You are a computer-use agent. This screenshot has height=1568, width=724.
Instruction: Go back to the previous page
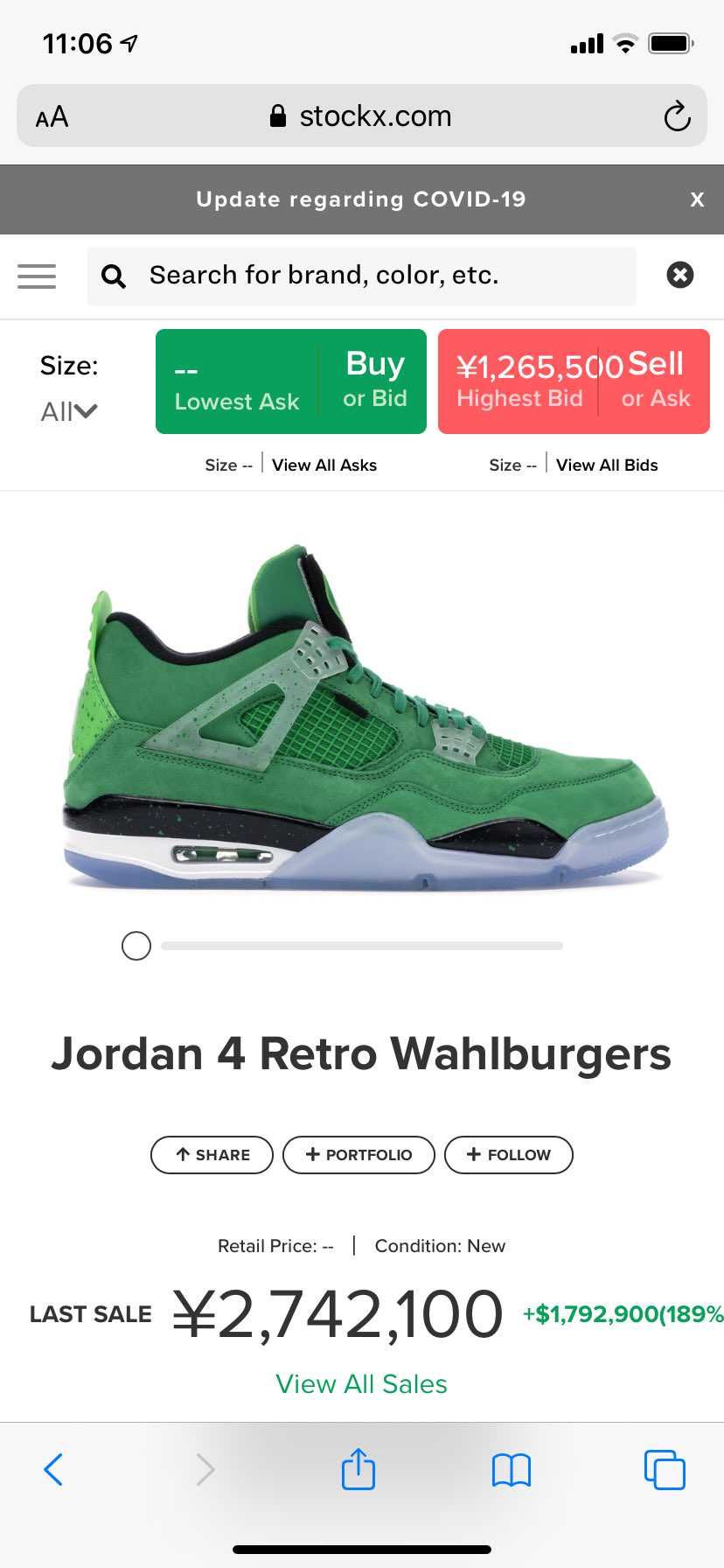tap(53, 1470)
